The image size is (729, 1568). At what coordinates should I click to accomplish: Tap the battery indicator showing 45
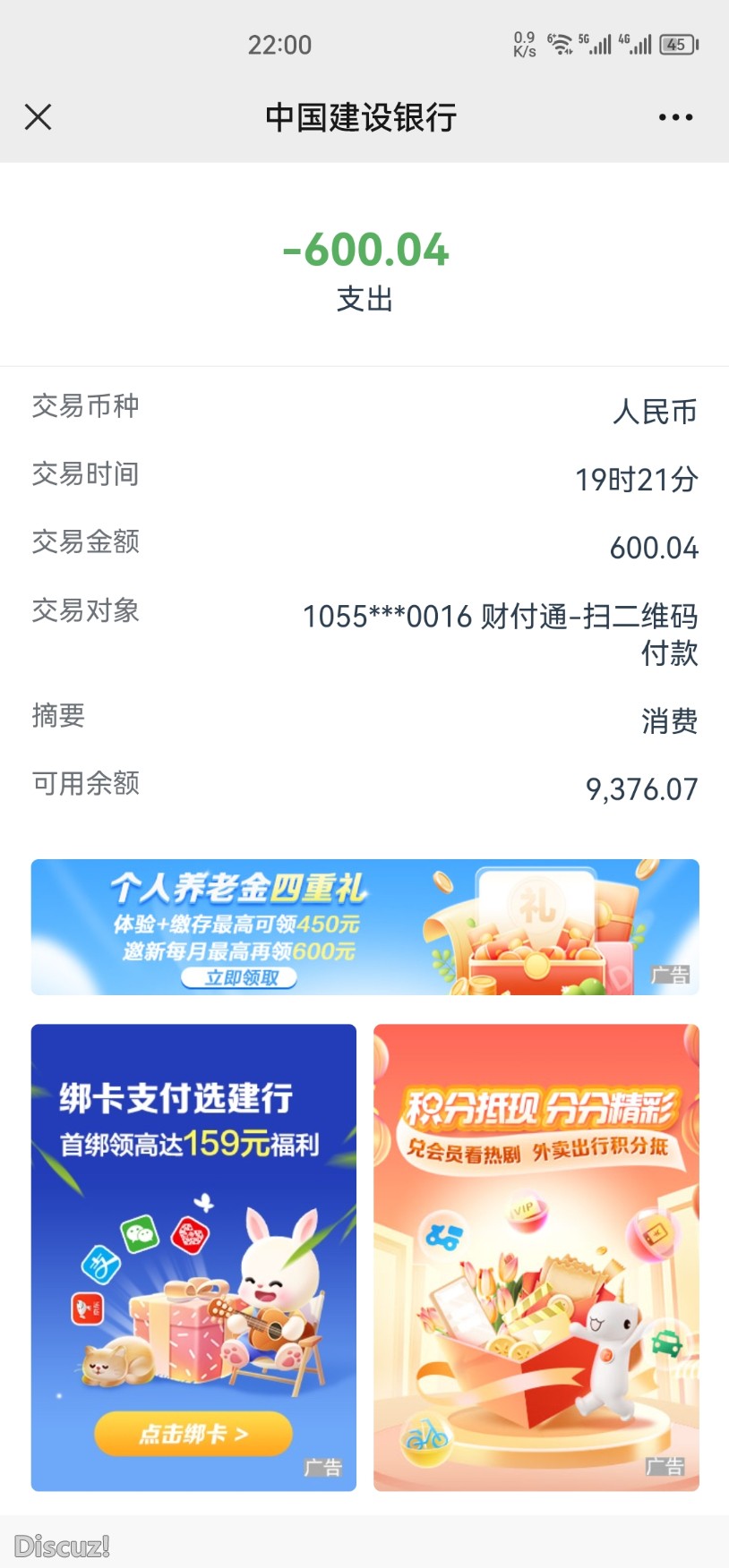[x=678, y=44]
